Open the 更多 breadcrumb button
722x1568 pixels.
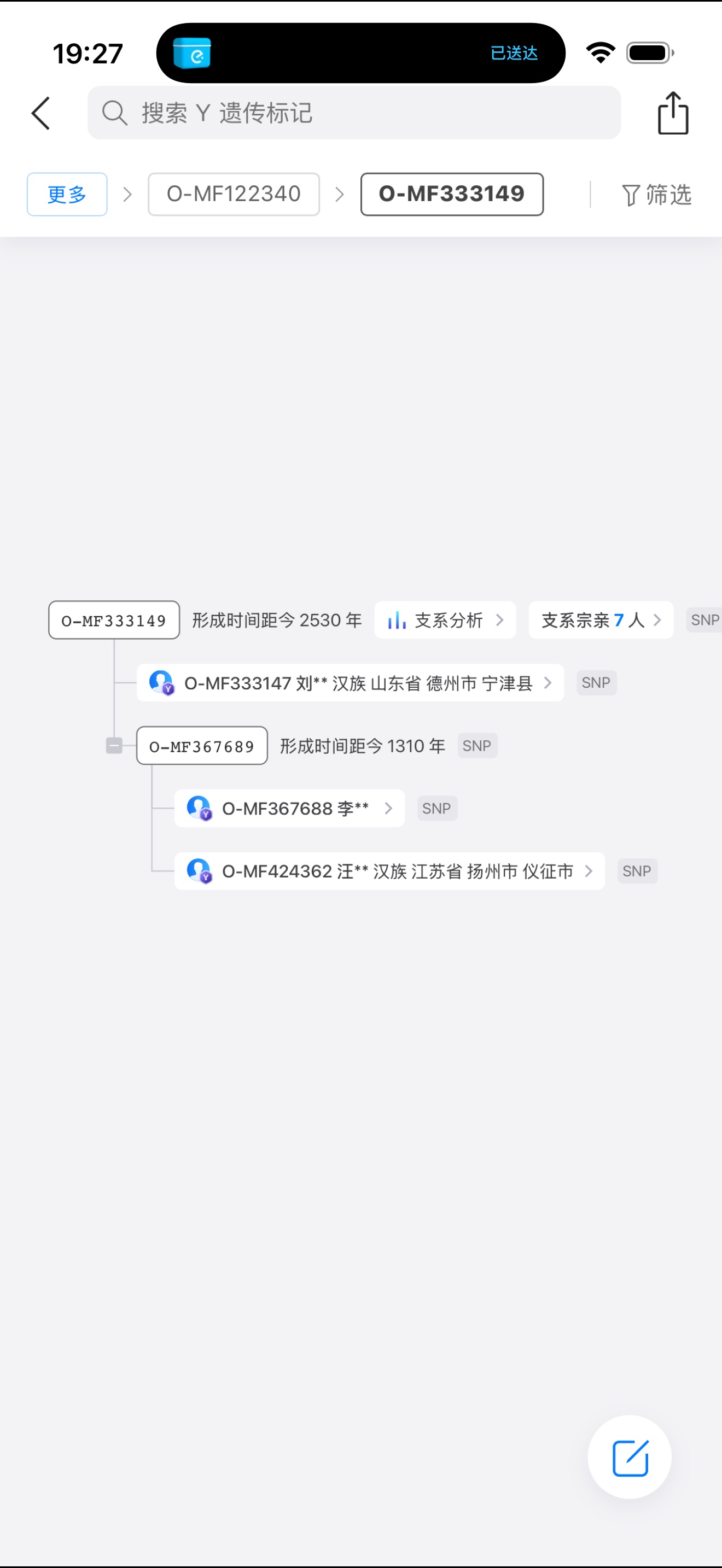click(67, 194)
